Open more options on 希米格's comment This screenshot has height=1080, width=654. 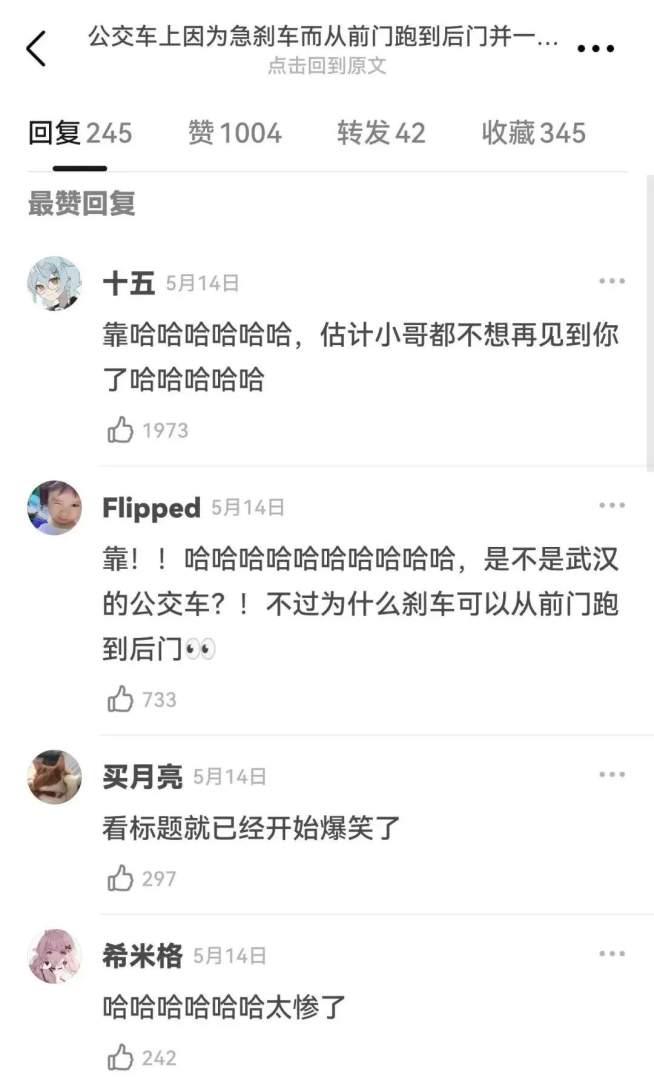point(612,954)
